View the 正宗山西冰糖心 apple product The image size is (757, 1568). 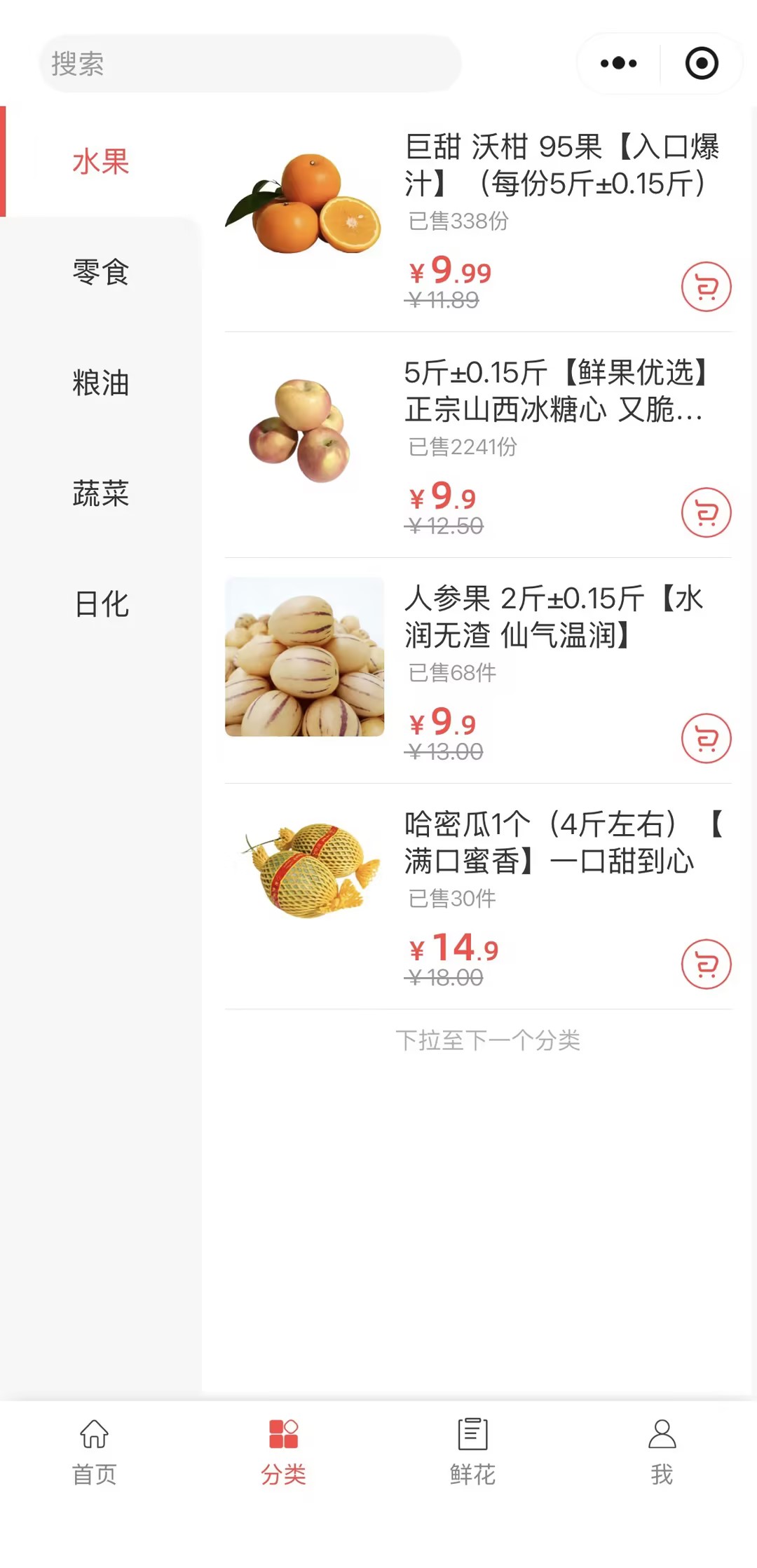pyautogui.click(x=554, y=391)
